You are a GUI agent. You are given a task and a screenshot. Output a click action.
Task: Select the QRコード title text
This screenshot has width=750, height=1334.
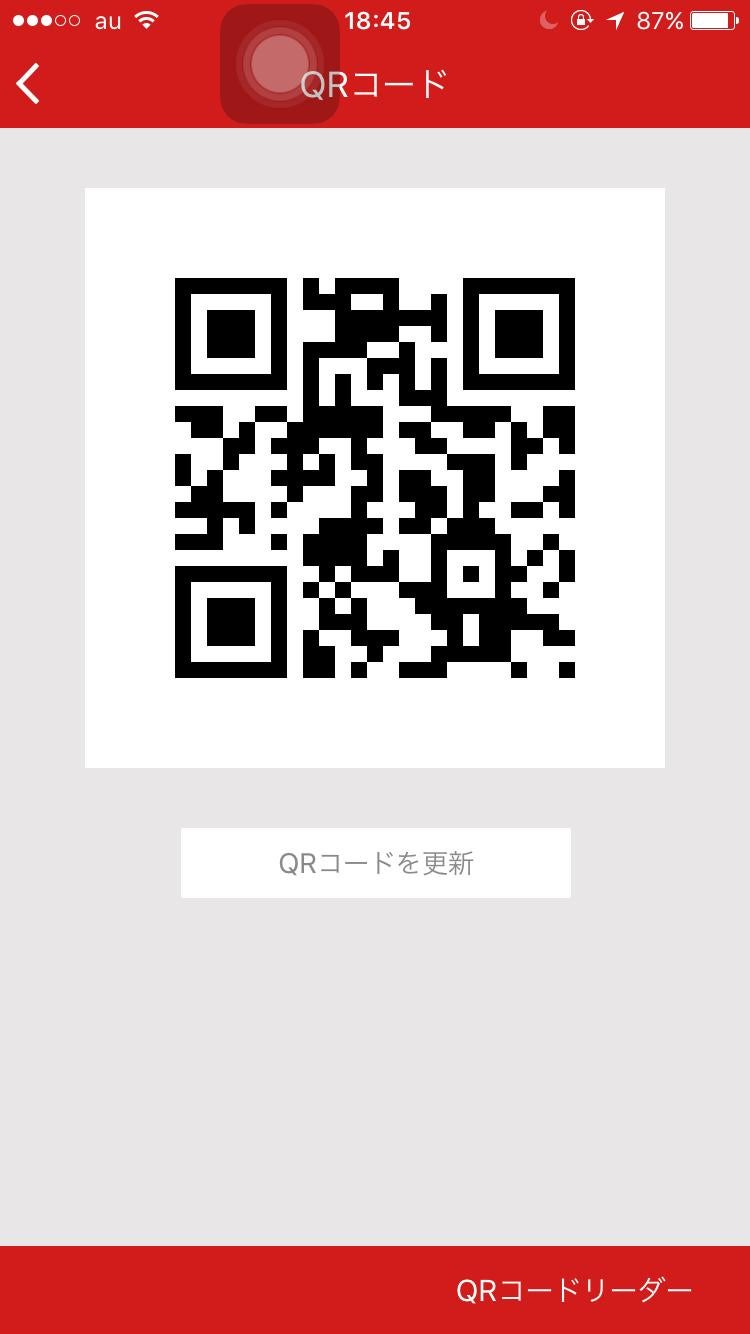point(375,84)
